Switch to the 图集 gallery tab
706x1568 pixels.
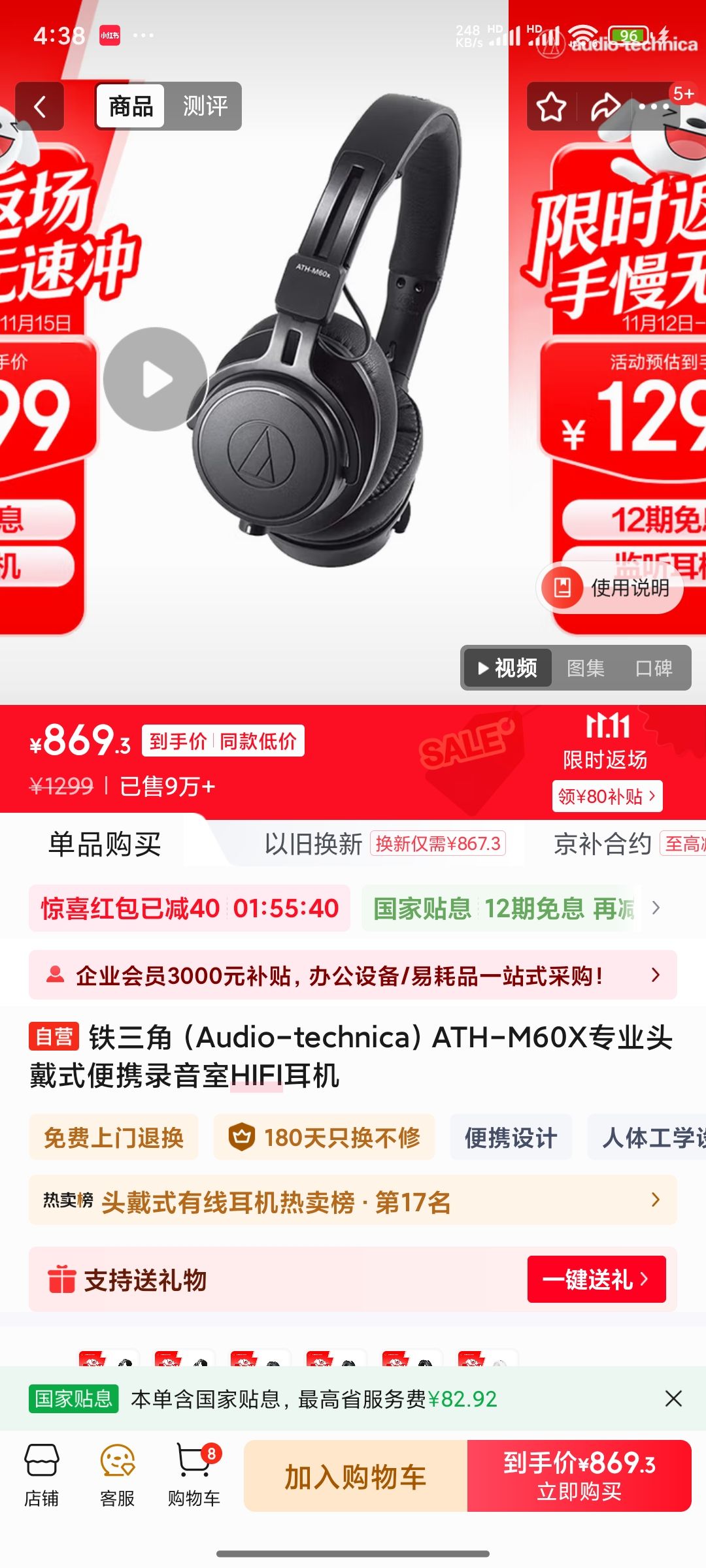pyautogui.click(x=586, y=668)
